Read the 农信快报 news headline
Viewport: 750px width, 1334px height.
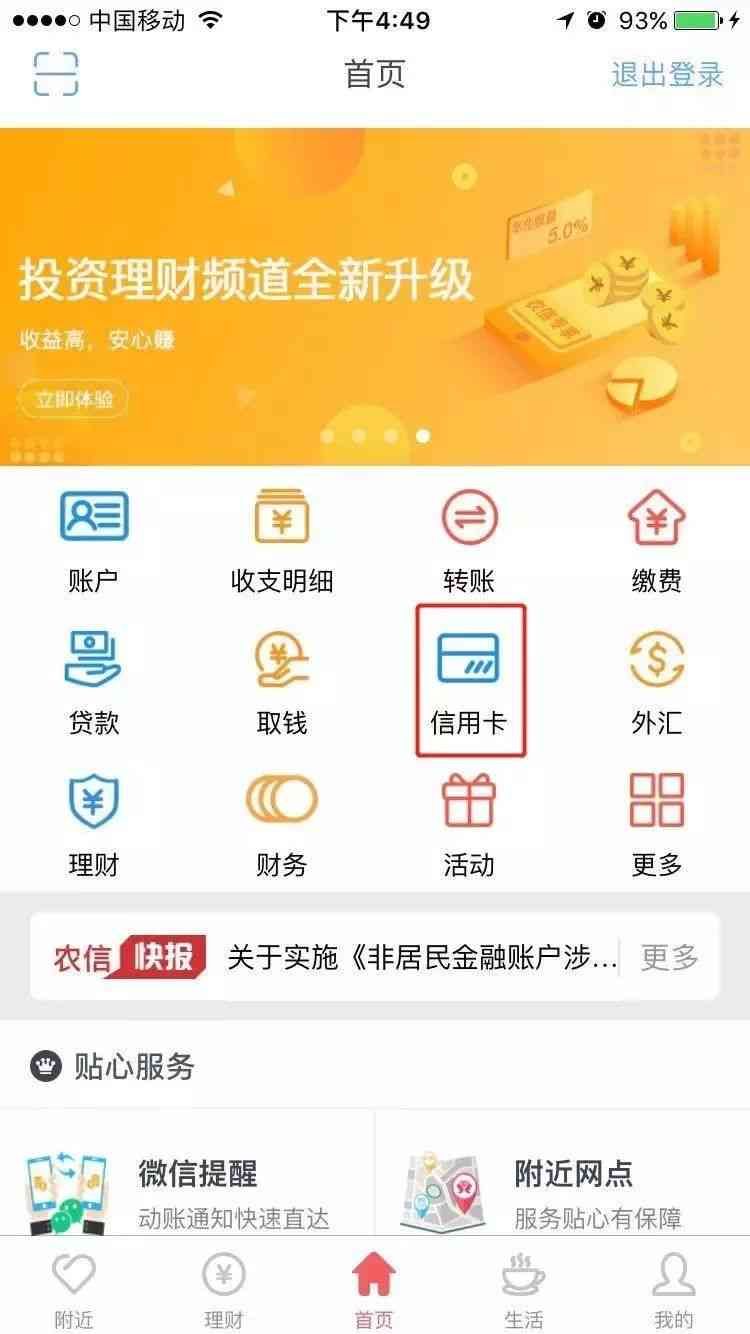point(422,957)
